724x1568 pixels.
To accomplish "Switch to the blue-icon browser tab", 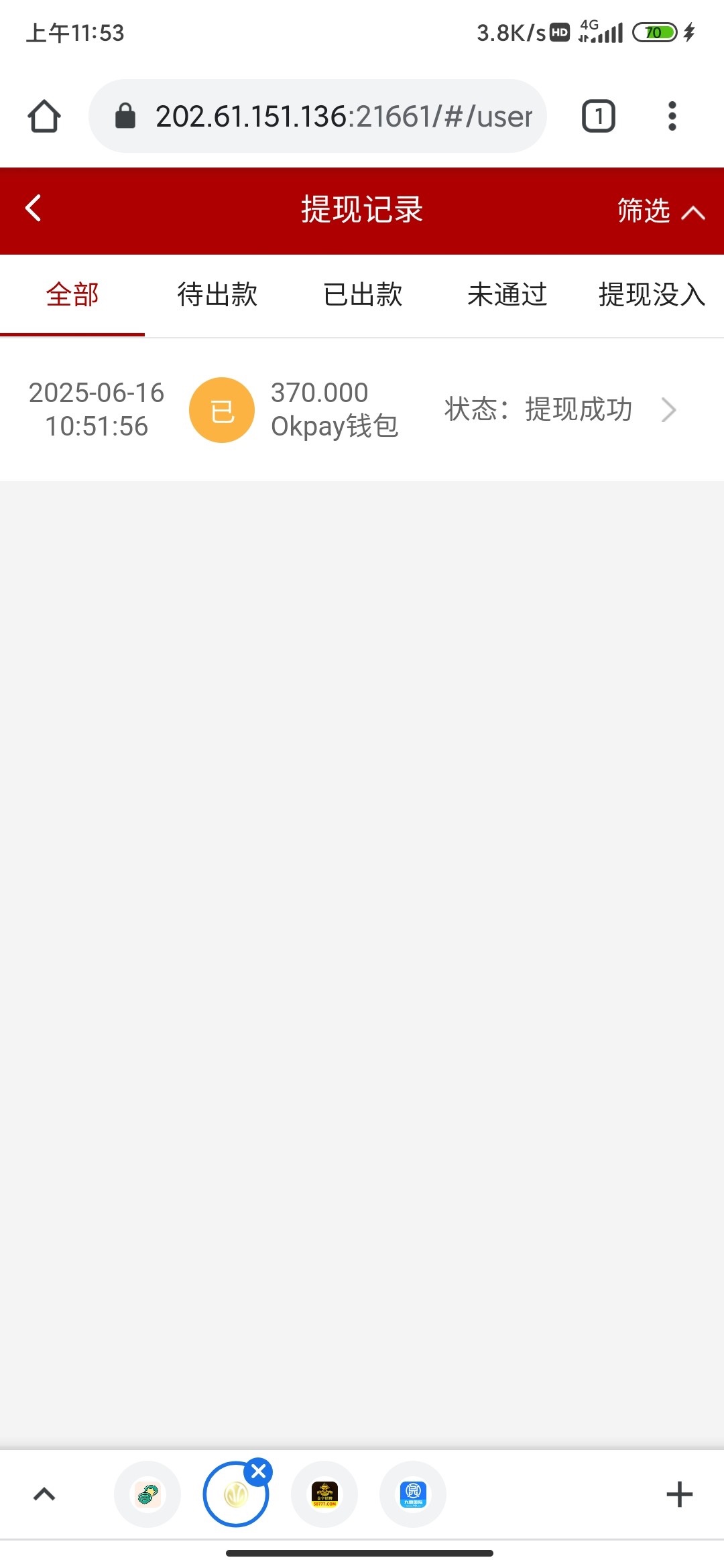I will point(413,1494).
